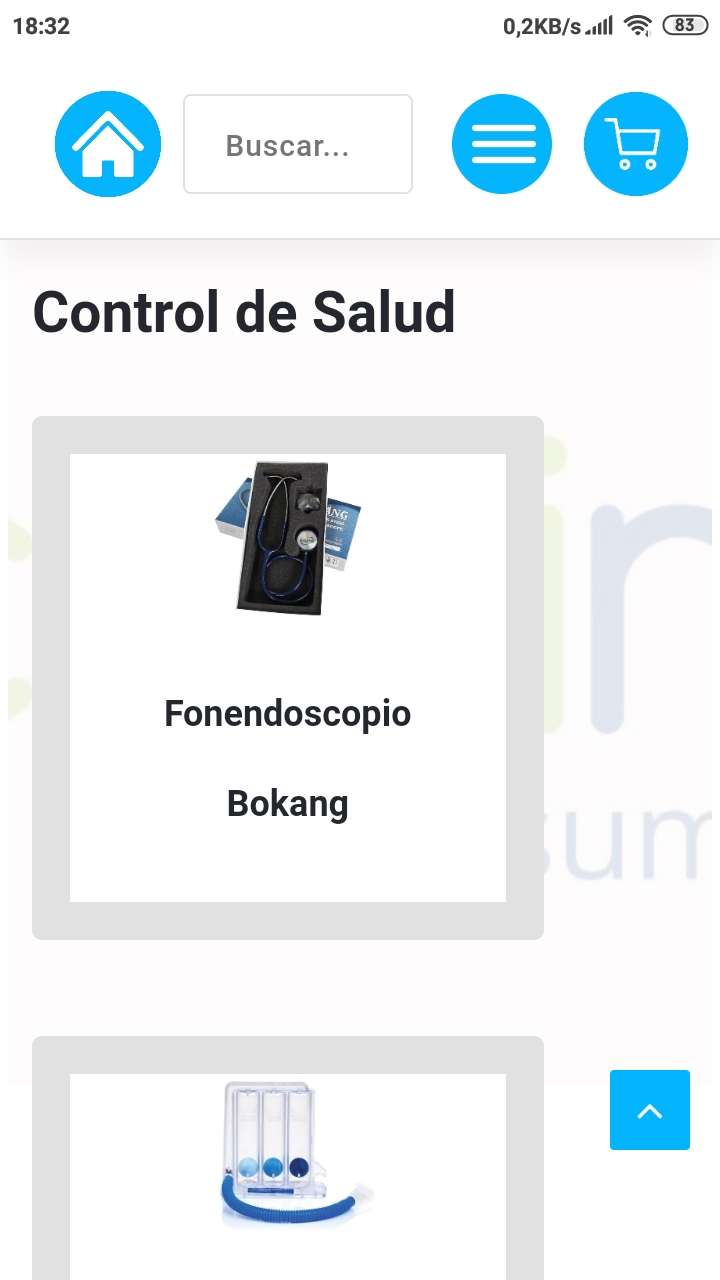Go to the home page icon
720x1280 pixels.
108,144
